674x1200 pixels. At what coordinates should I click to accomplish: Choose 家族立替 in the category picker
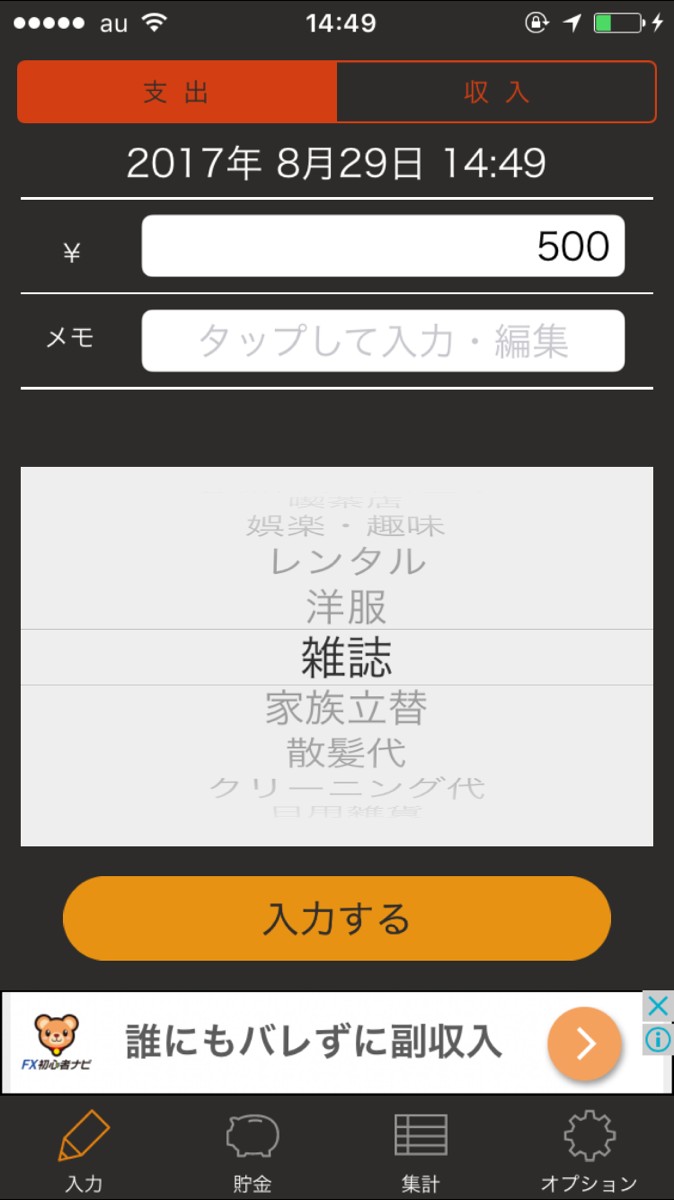pos(346,709)
